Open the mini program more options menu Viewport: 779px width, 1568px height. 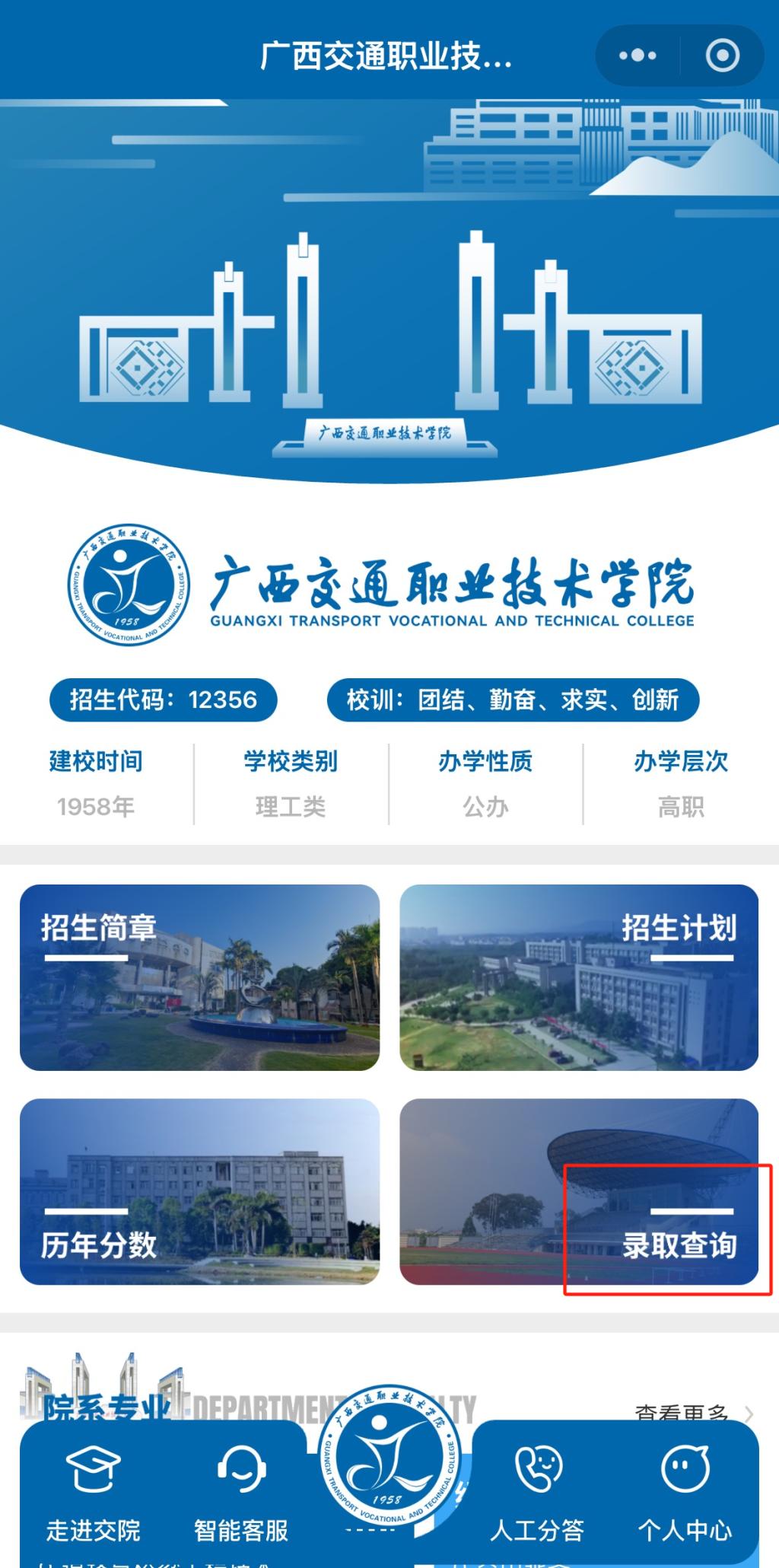click(x=638, y=56)
